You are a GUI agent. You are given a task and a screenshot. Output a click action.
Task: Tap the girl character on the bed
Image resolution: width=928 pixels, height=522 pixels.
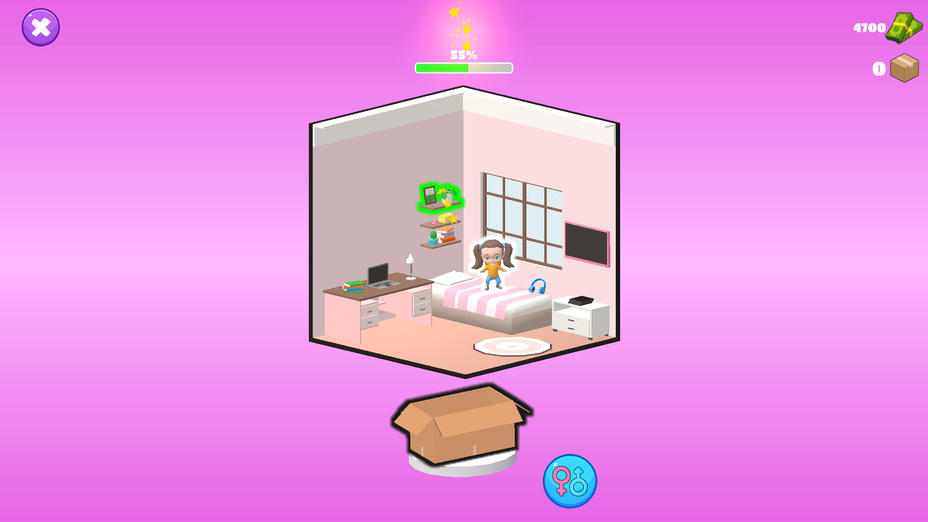pyautogui.click(x=490, y=264)
